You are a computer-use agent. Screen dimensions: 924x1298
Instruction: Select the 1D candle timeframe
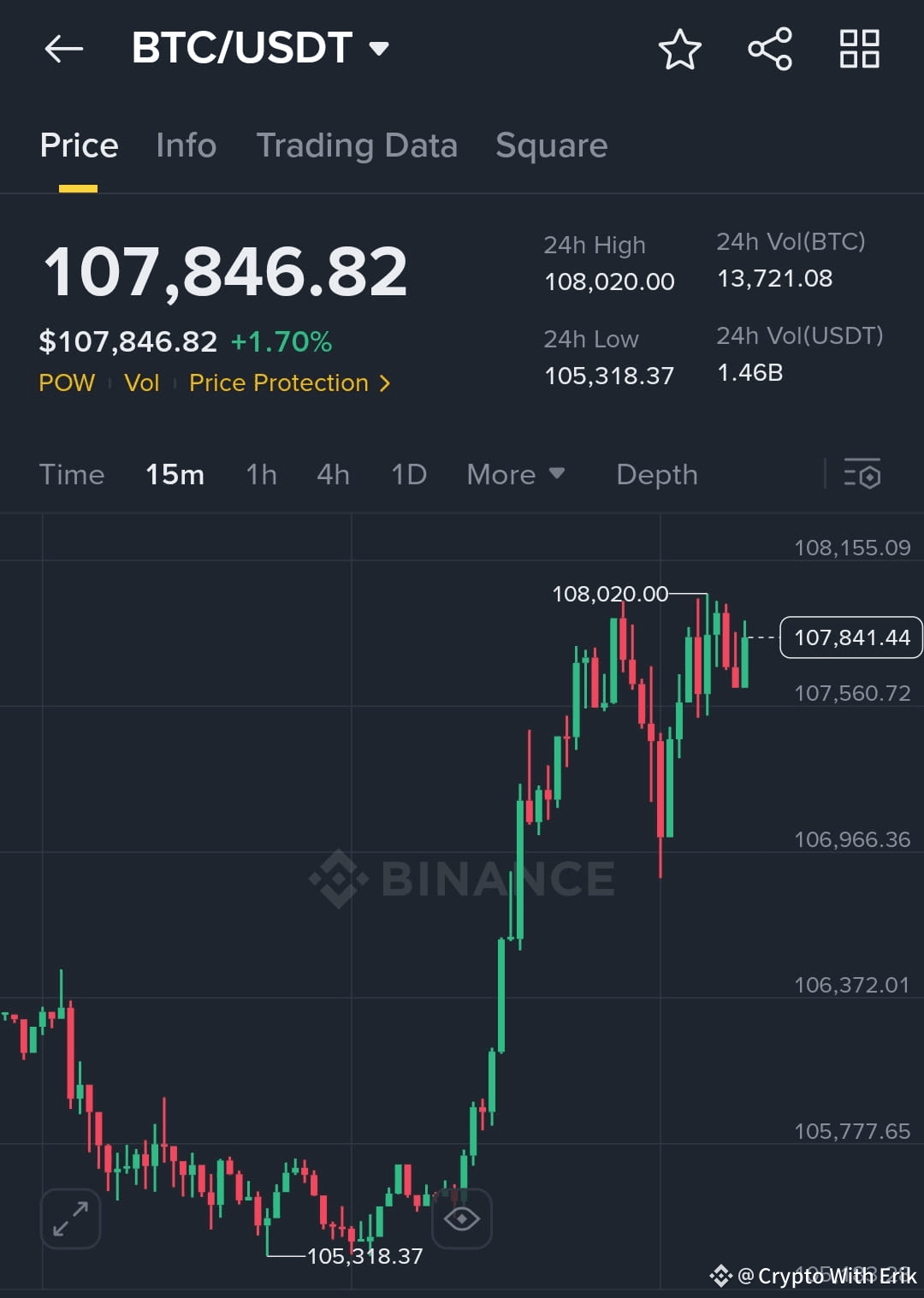408,474
